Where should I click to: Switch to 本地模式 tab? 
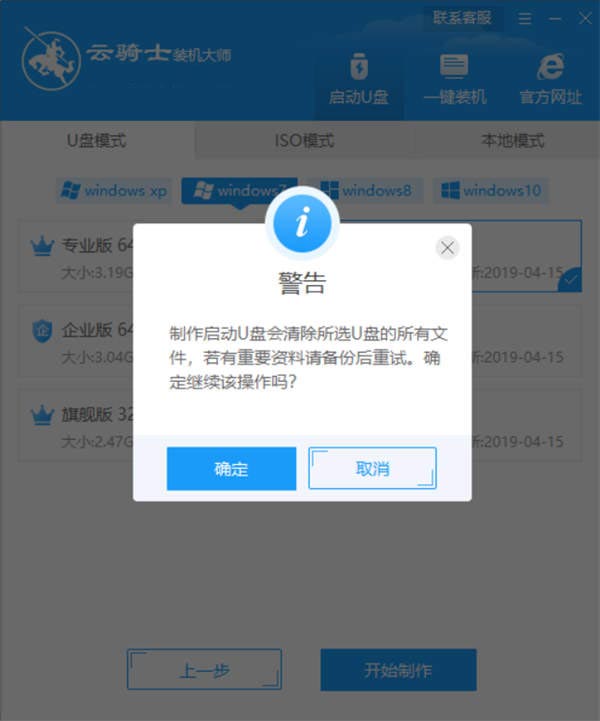click(512, 141)
